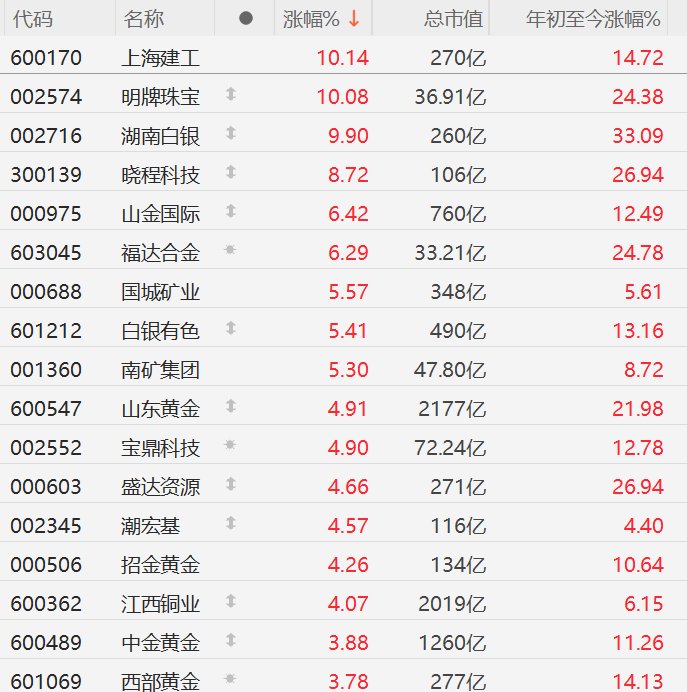View 晓程科技 stock details
This screenshot has height=692, width=687.
click(x=159, y=175)
